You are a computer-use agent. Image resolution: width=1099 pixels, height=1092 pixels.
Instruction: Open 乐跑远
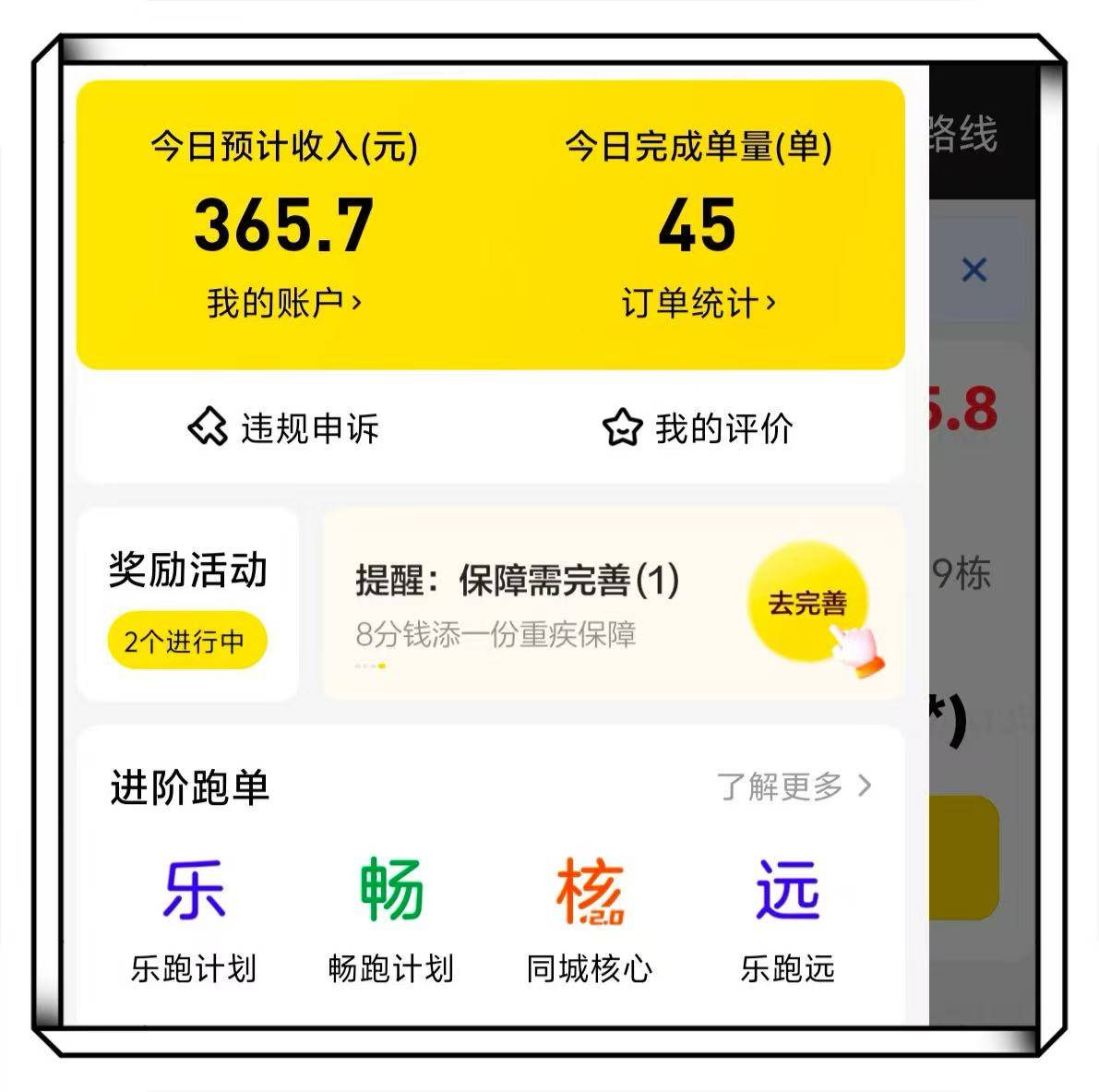(x=787, y=918)
